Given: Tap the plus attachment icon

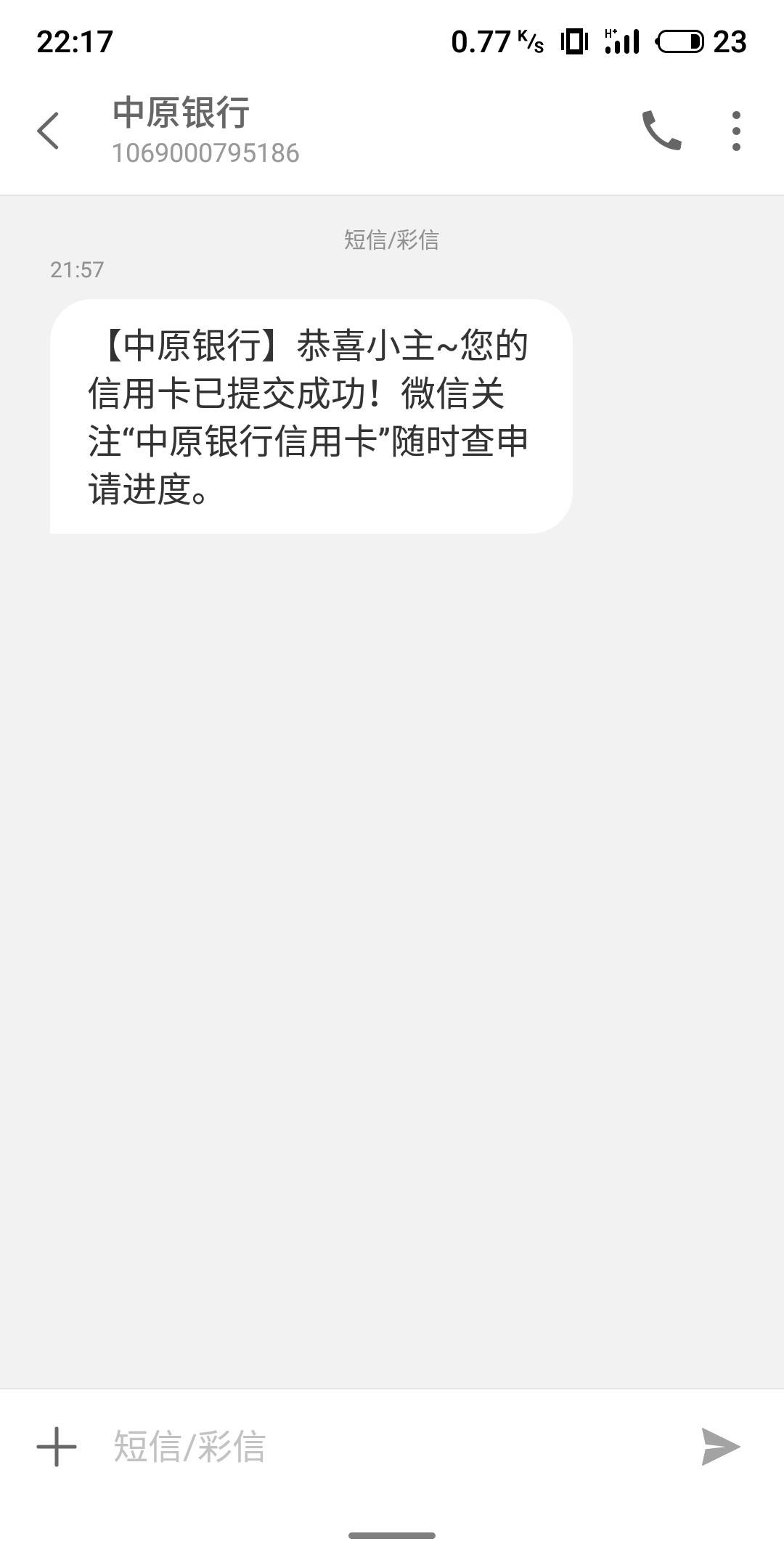Looking at the screenshot, I should click(57, 1447).
